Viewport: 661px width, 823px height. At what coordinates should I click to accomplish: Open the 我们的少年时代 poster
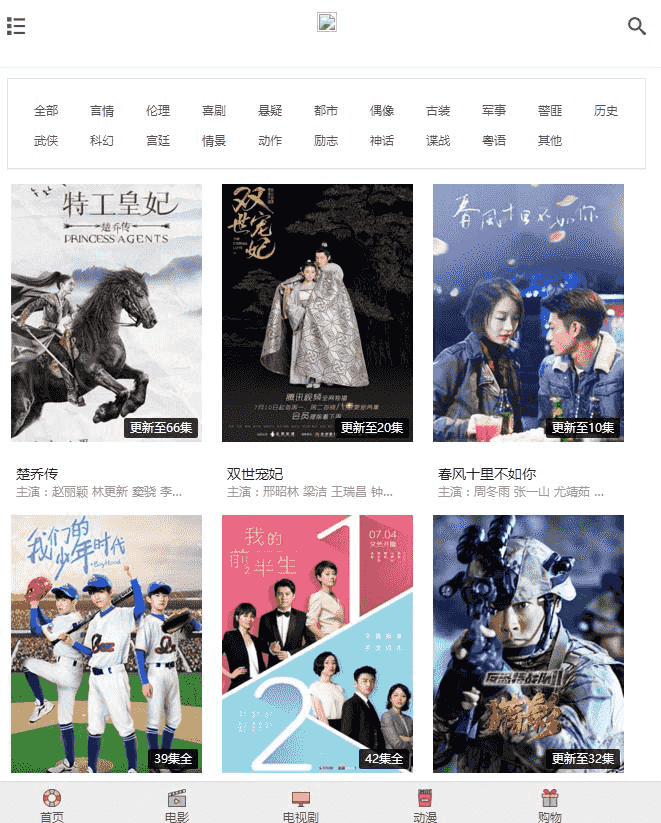coord(106,643)
